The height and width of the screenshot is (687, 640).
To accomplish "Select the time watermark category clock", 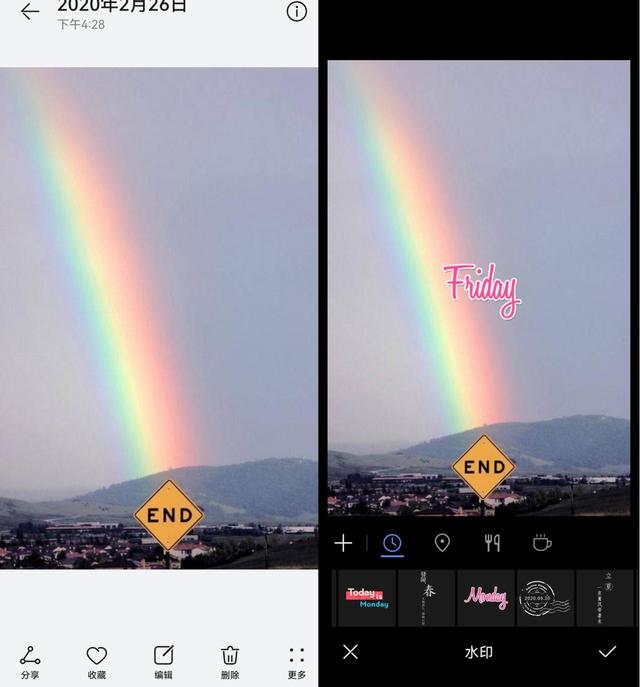I will point(392,543).
